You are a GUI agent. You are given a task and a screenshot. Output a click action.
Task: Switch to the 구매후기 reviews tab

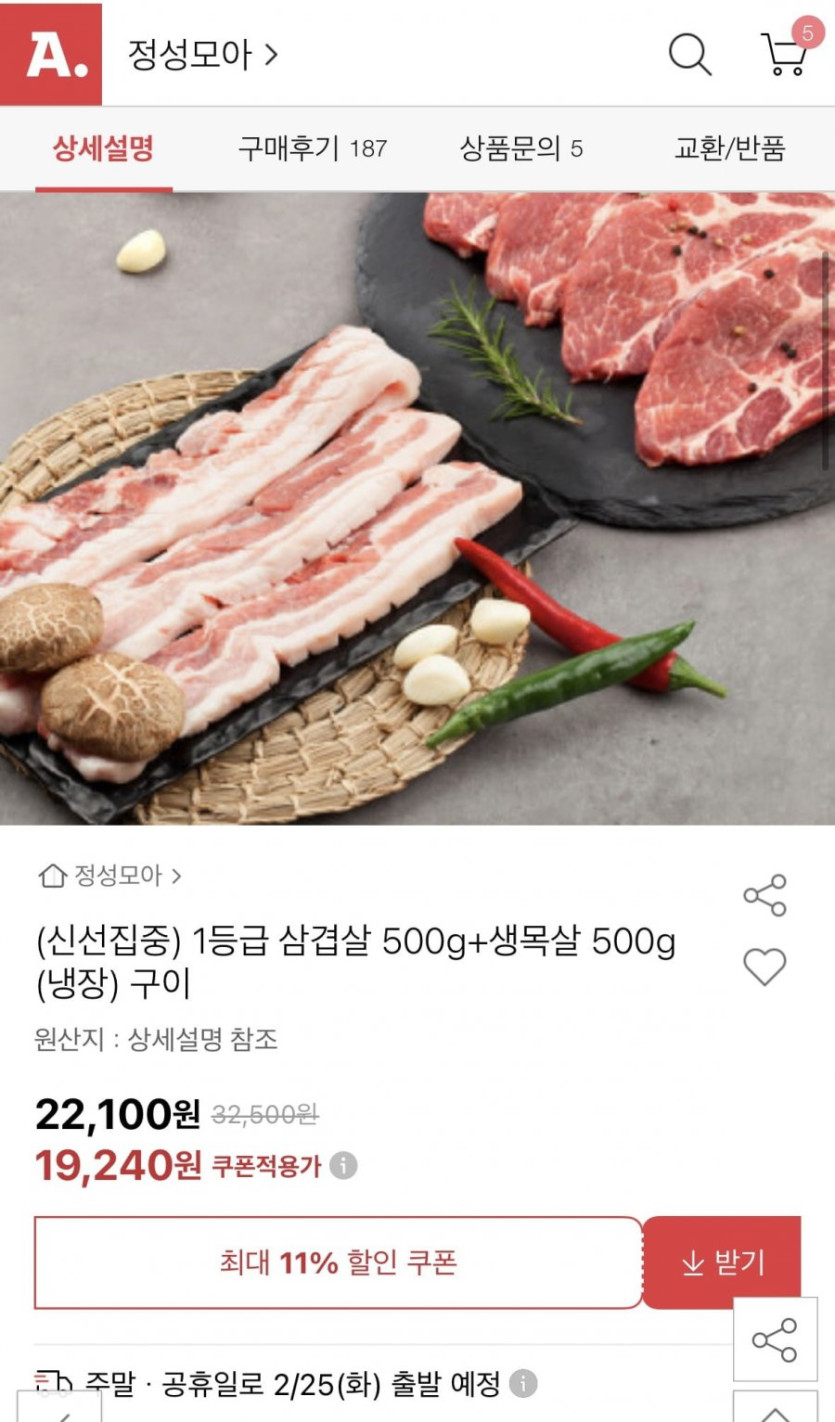tap(312, 149)
